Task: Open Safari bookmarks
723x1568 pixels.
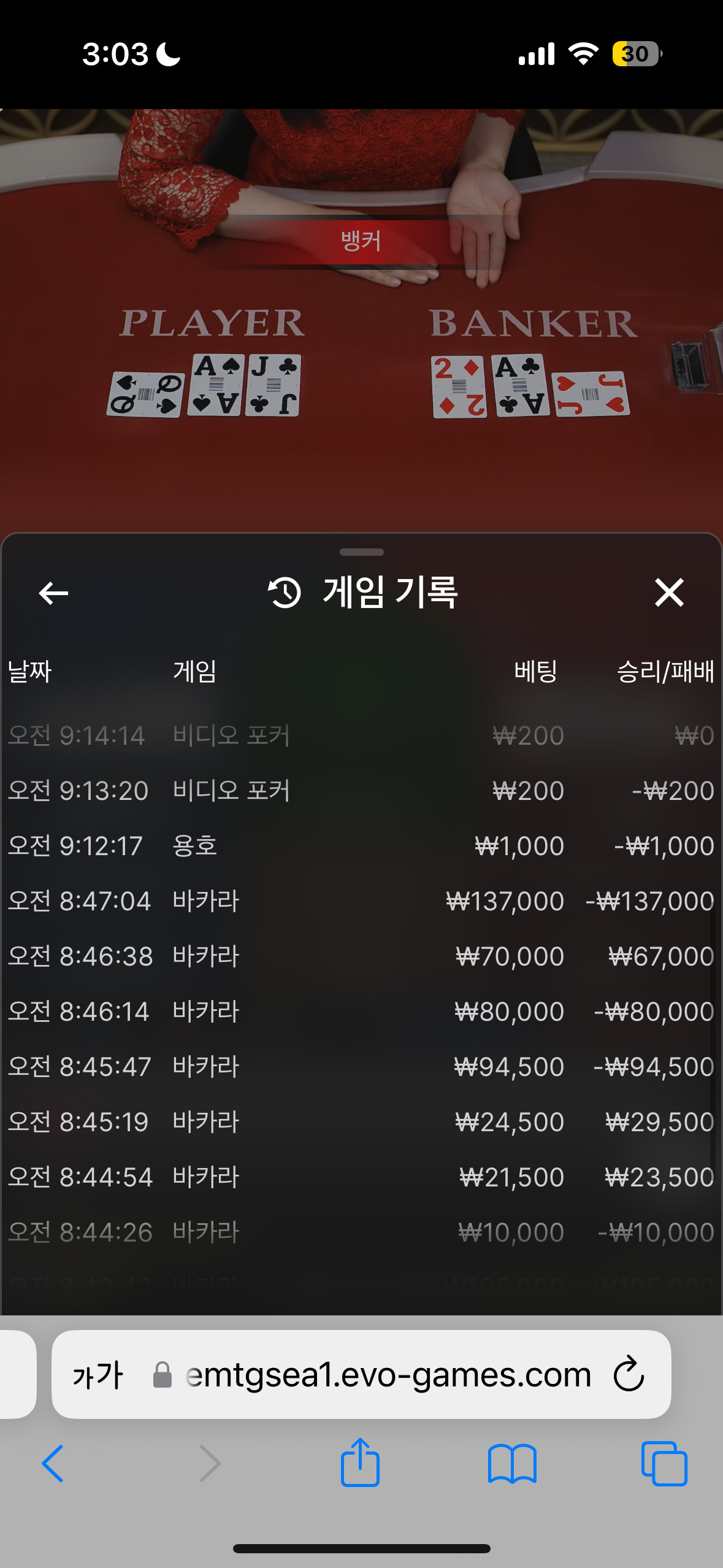Action: pos(512,1463)
